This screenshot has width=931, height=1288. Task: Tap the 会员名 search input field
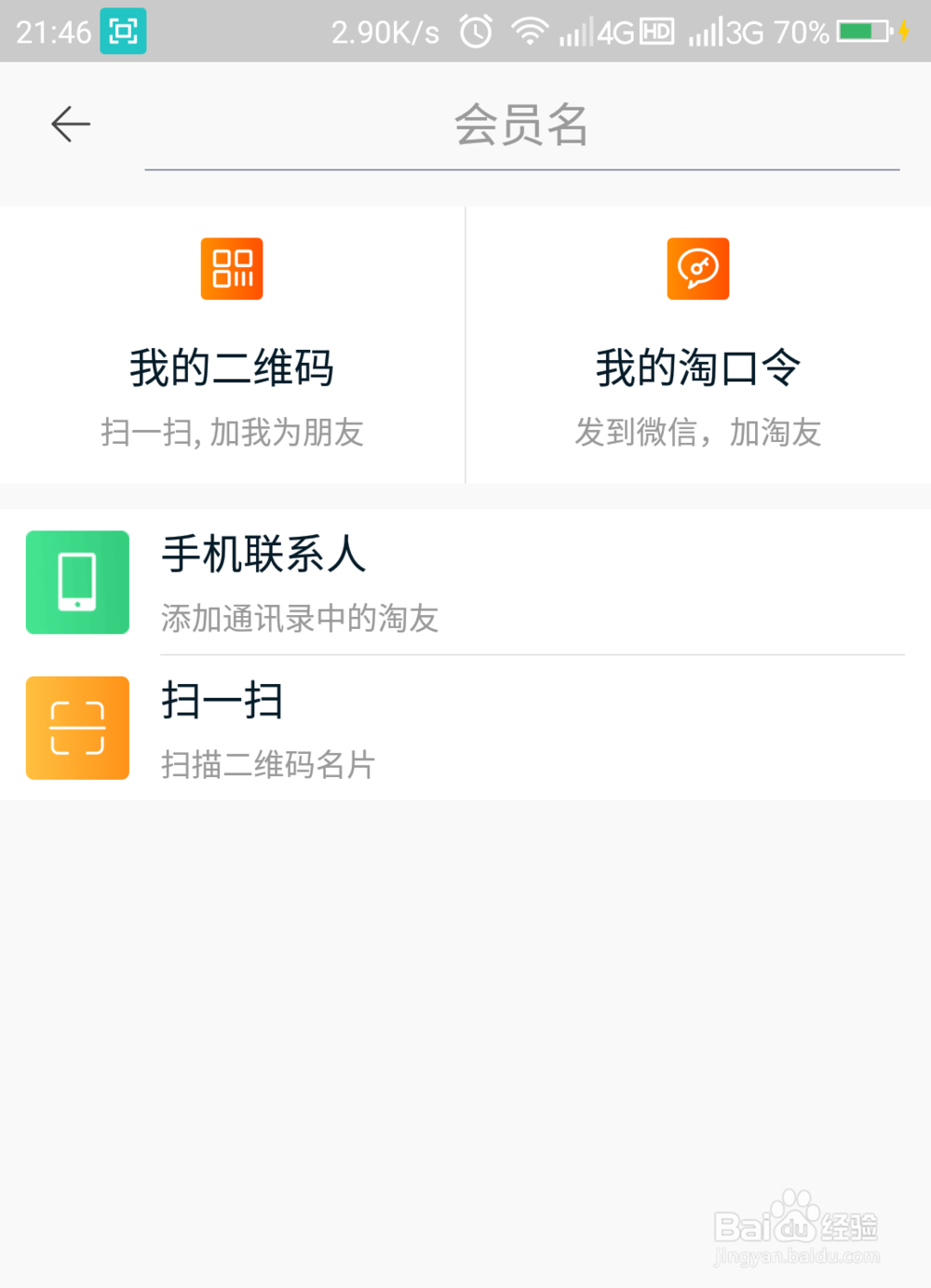[521, 127]
